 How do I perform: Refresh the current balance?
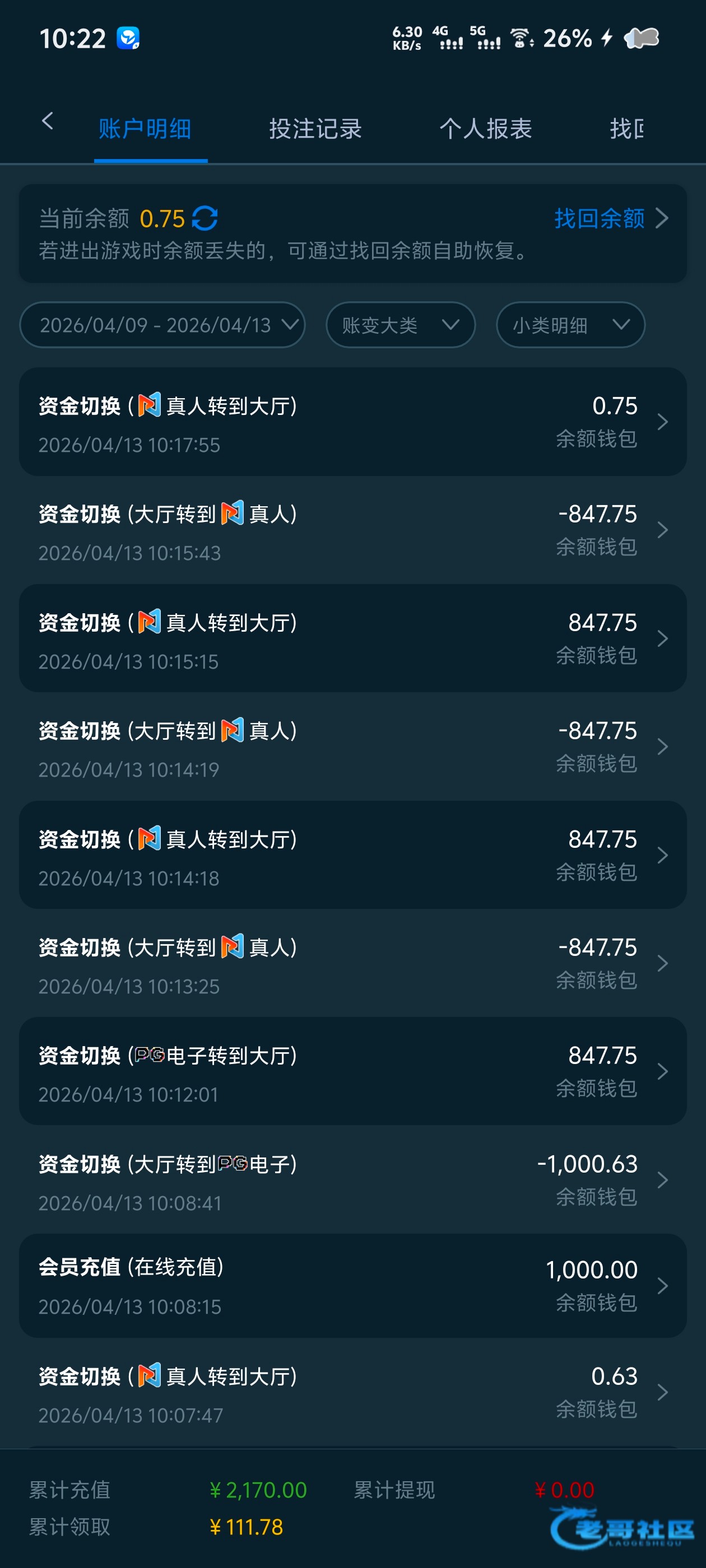pyautogui.click(x=205, y=218)
